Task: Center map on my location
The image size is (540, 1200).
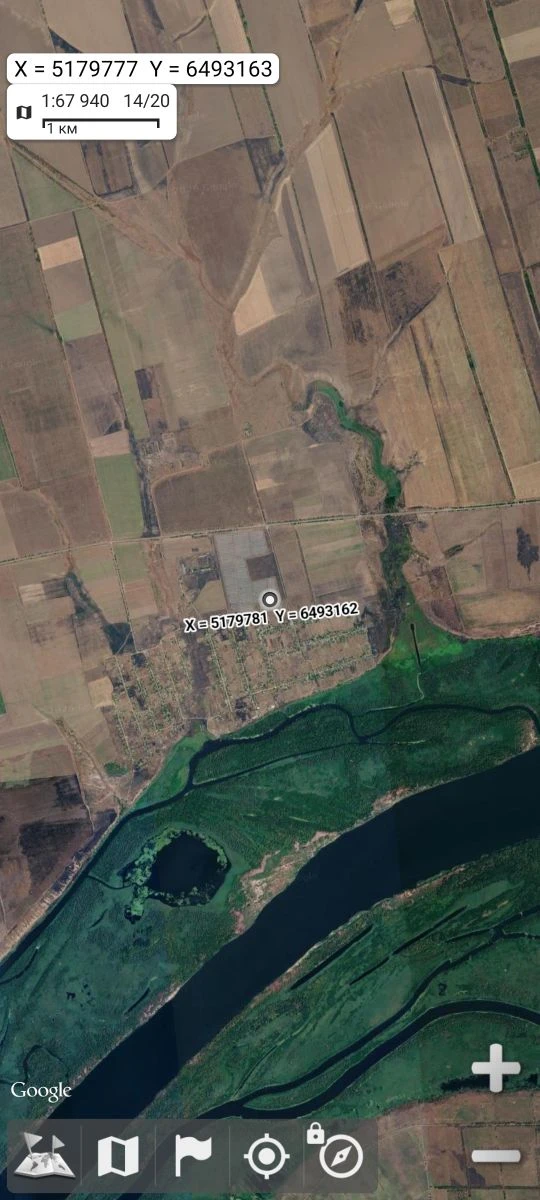Action: (266, 1157)
